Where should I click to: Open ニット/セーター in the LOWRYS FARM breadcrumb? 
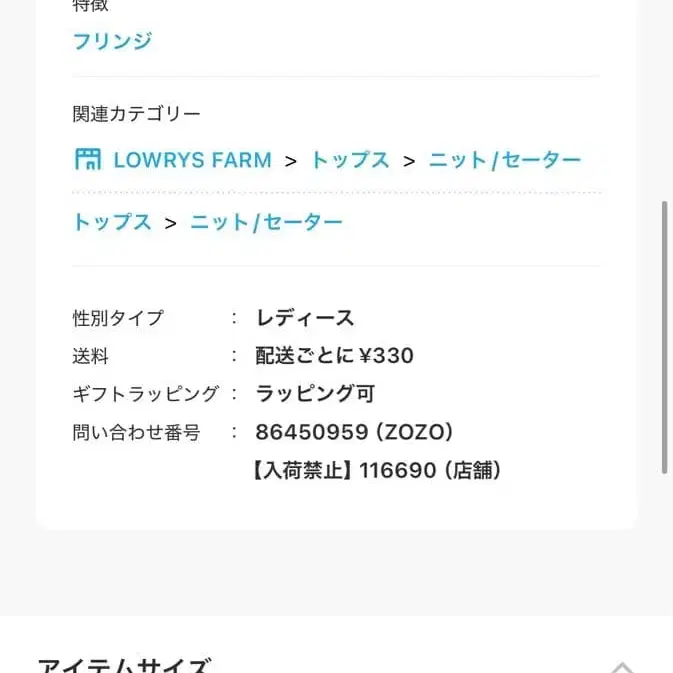coord(504,160)
